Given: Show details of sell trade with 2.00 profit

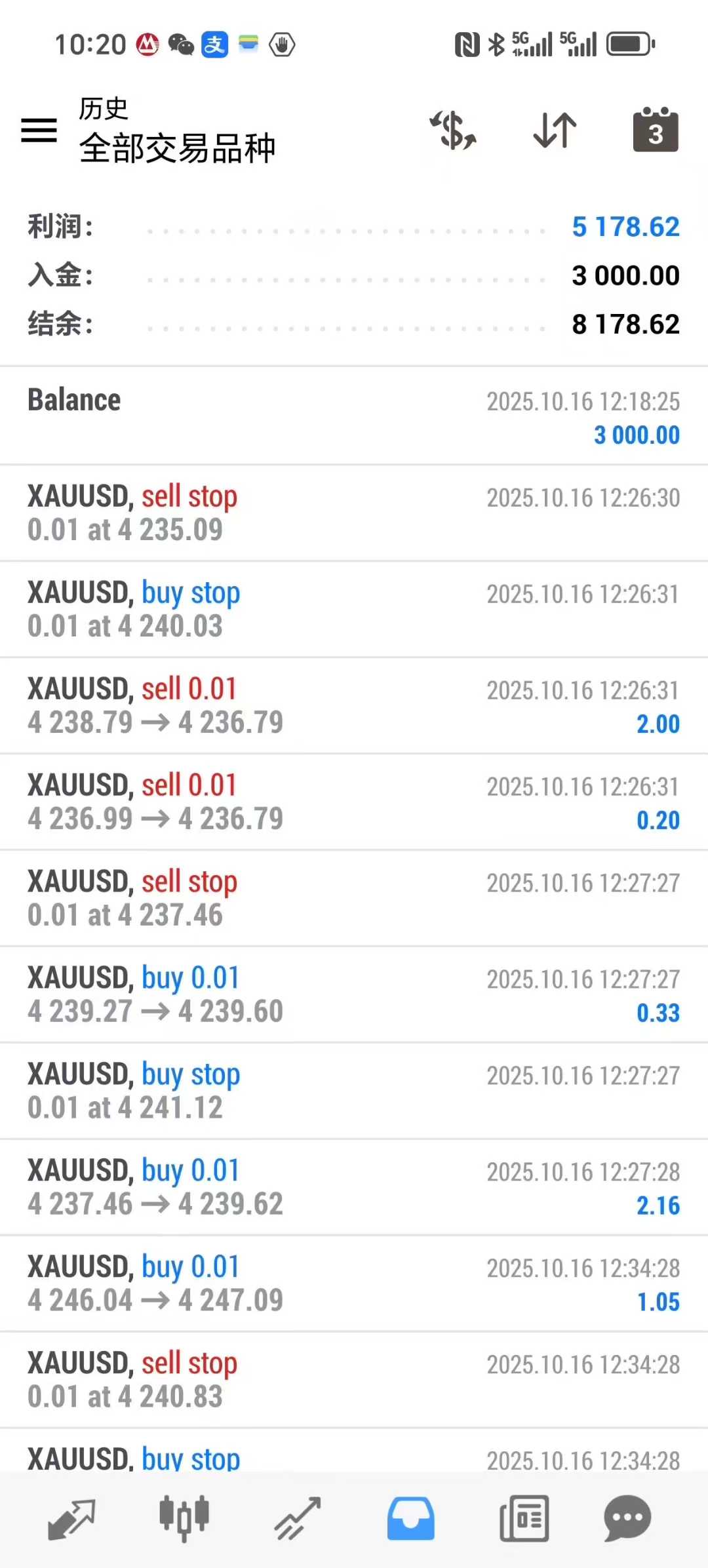Looking at the screenshot, I should click(354, 705).
